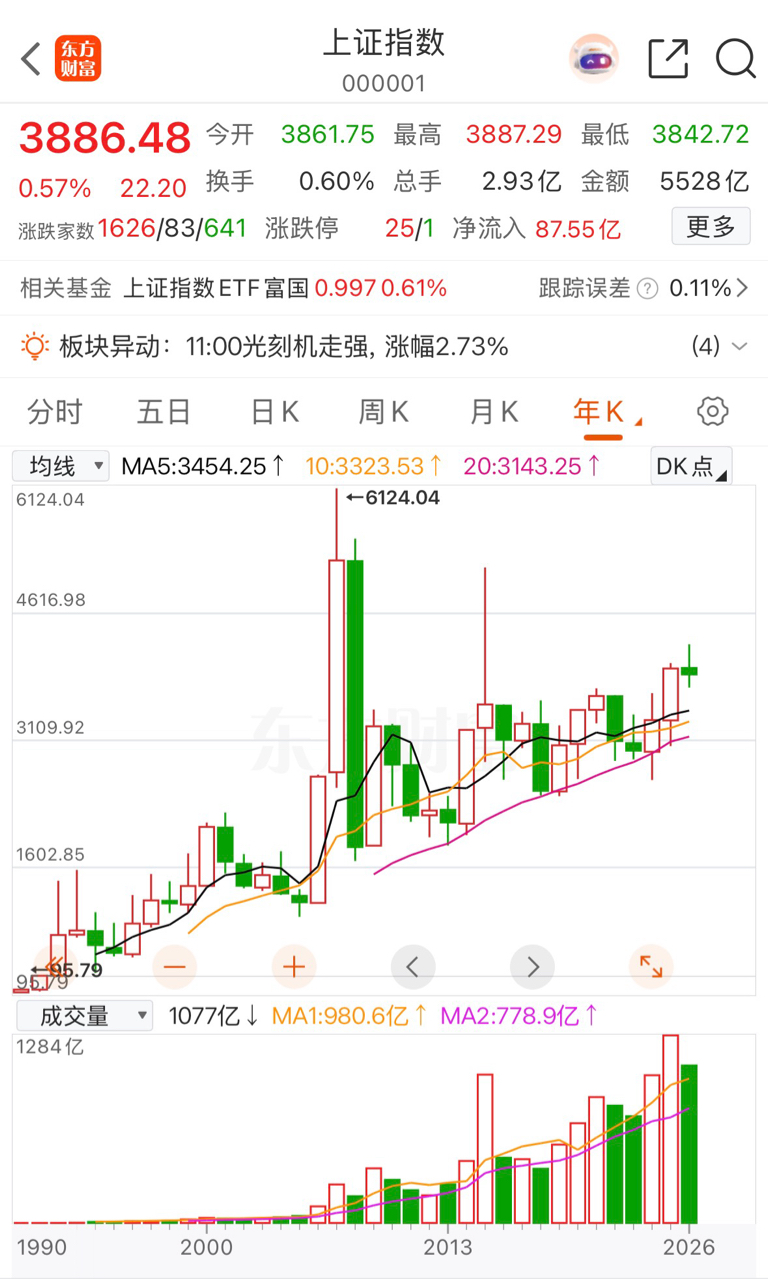Select the 周K chart tab
This screenshot has width=769, height=1279.
click(x=384, y=412)
